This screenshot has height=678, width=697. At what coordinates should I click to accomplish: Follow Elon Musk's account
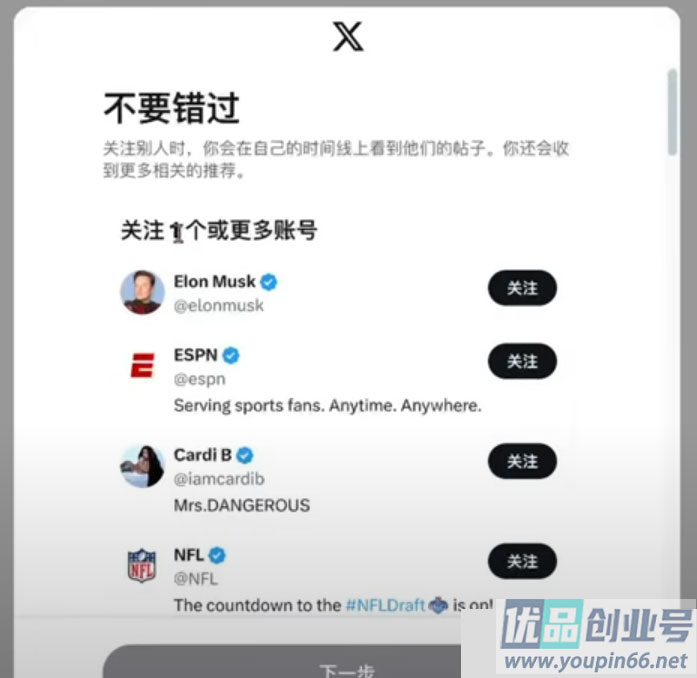(x=521, y=288)
